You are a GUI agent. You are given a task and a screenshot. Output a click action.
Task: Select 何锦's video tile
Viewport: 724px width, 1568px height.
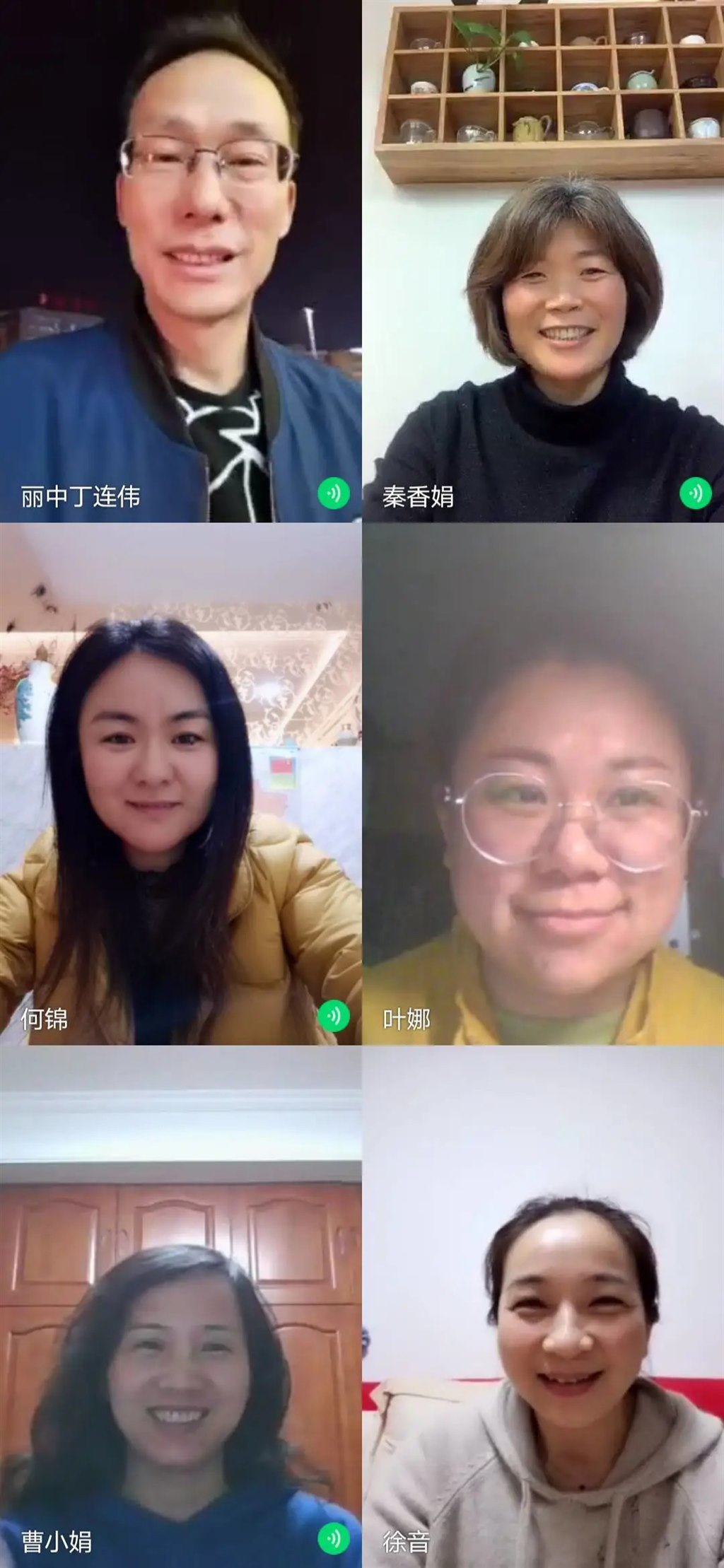[180, 783]
